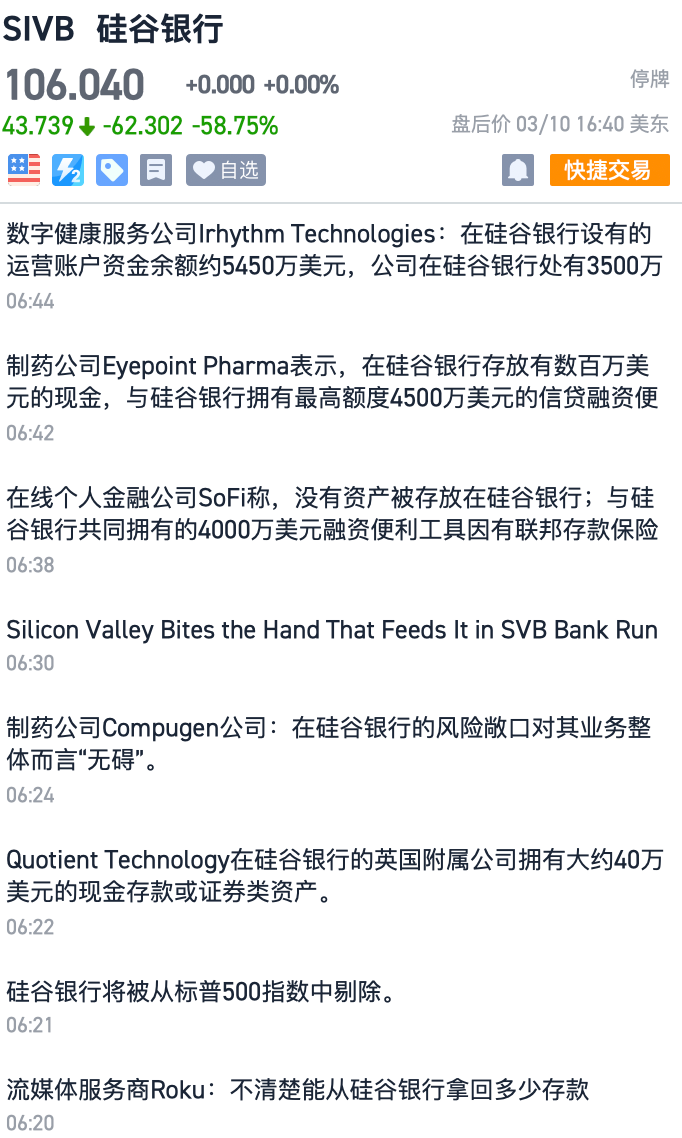Open the notes icon beside 自选
The image size is (682, 1138).
(156, 170)
